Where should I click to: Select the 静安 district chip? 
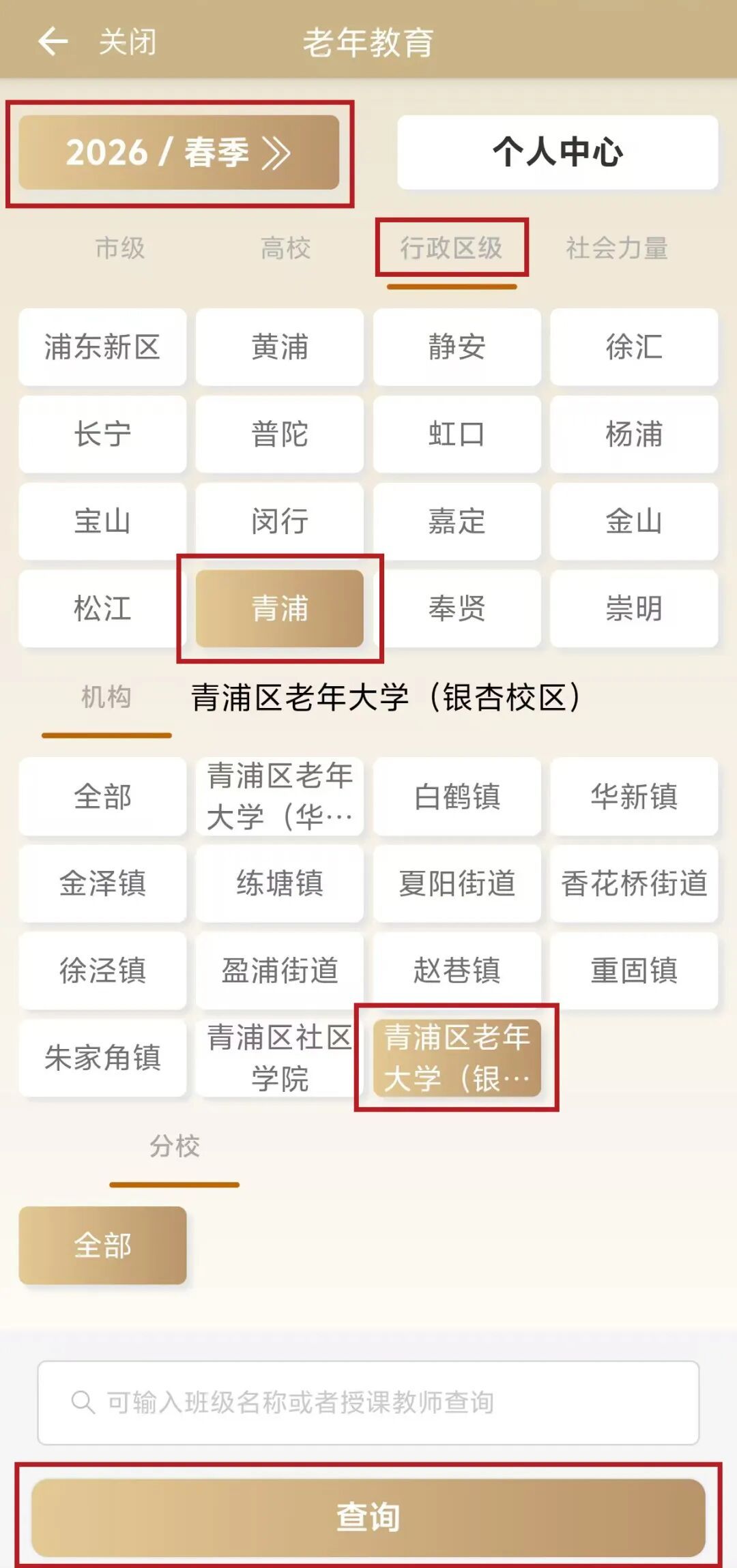[x=457, y=347]
